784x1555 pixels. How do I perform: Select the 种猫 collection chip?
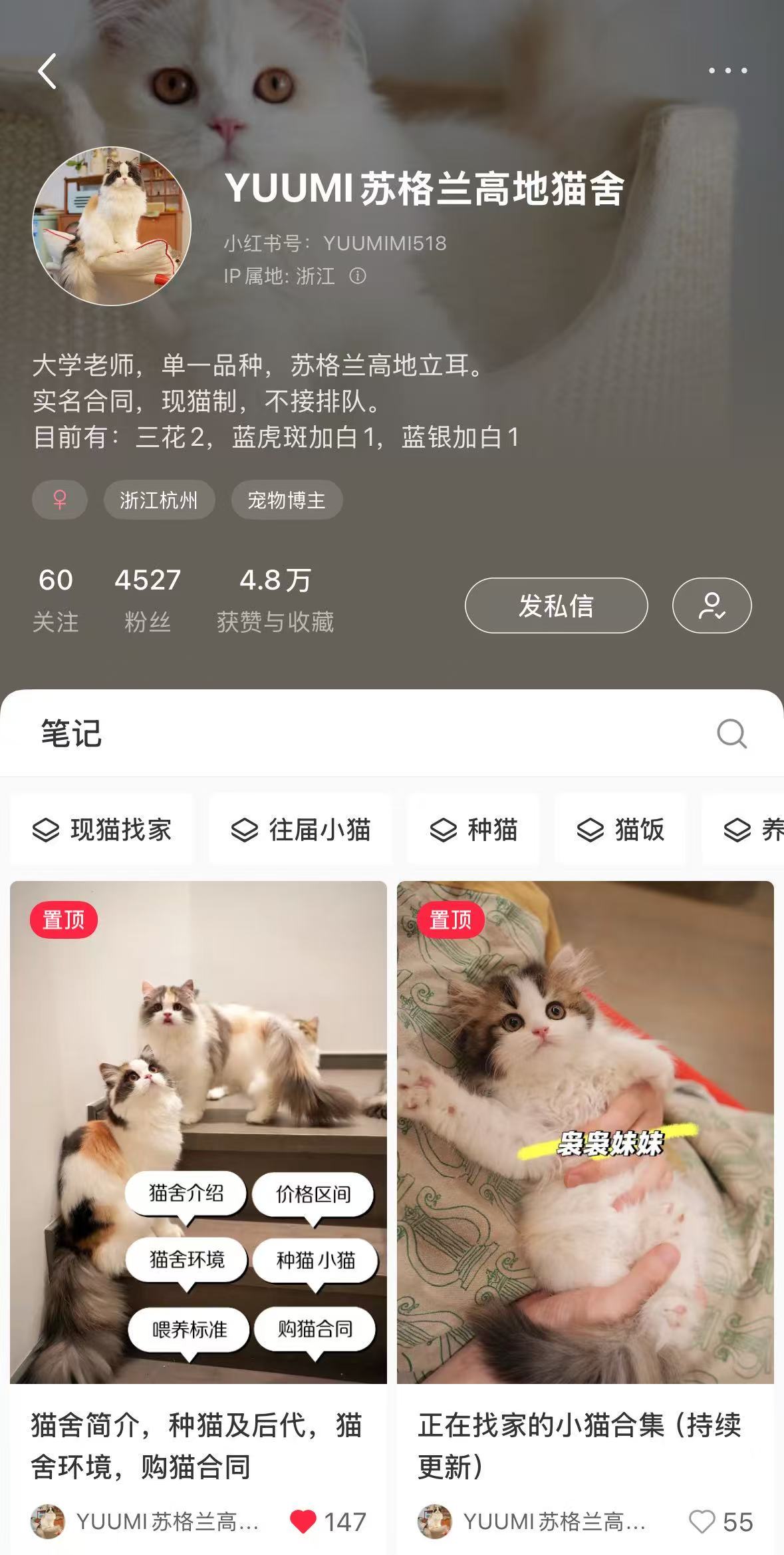[x=473, y=830]
